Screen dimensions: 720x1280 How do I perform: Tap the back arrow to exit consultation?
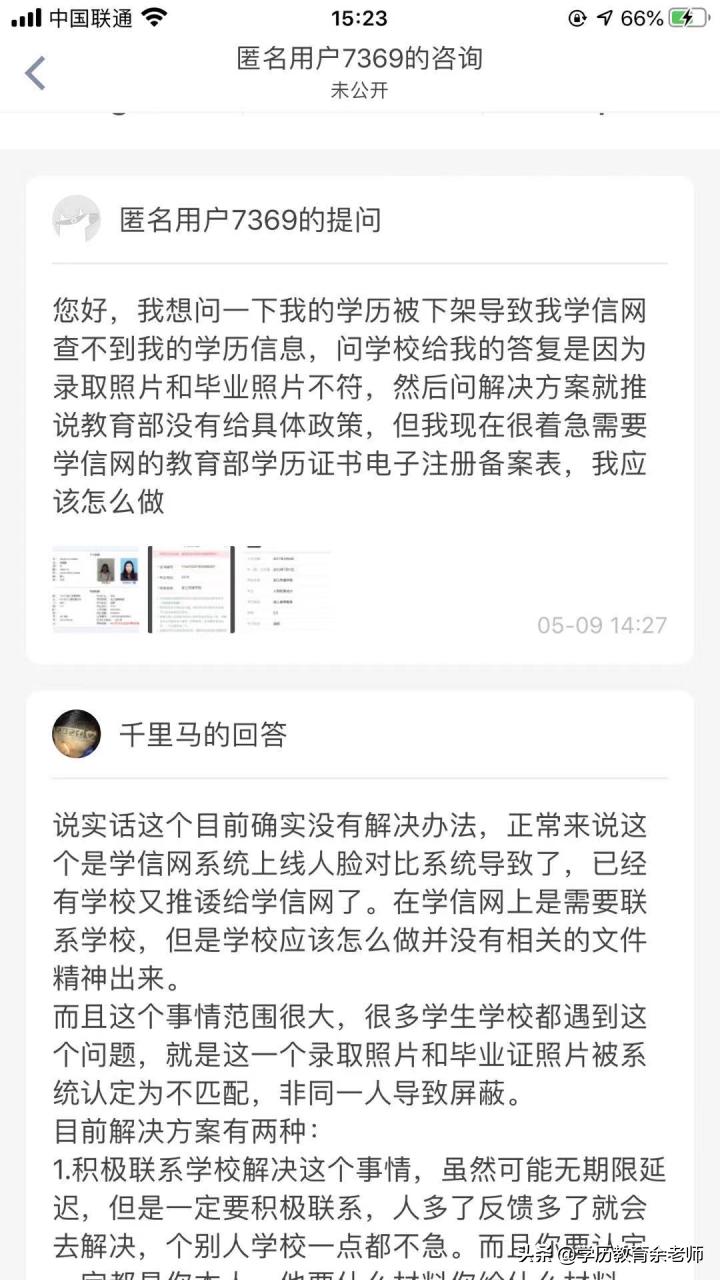(35, 72)
